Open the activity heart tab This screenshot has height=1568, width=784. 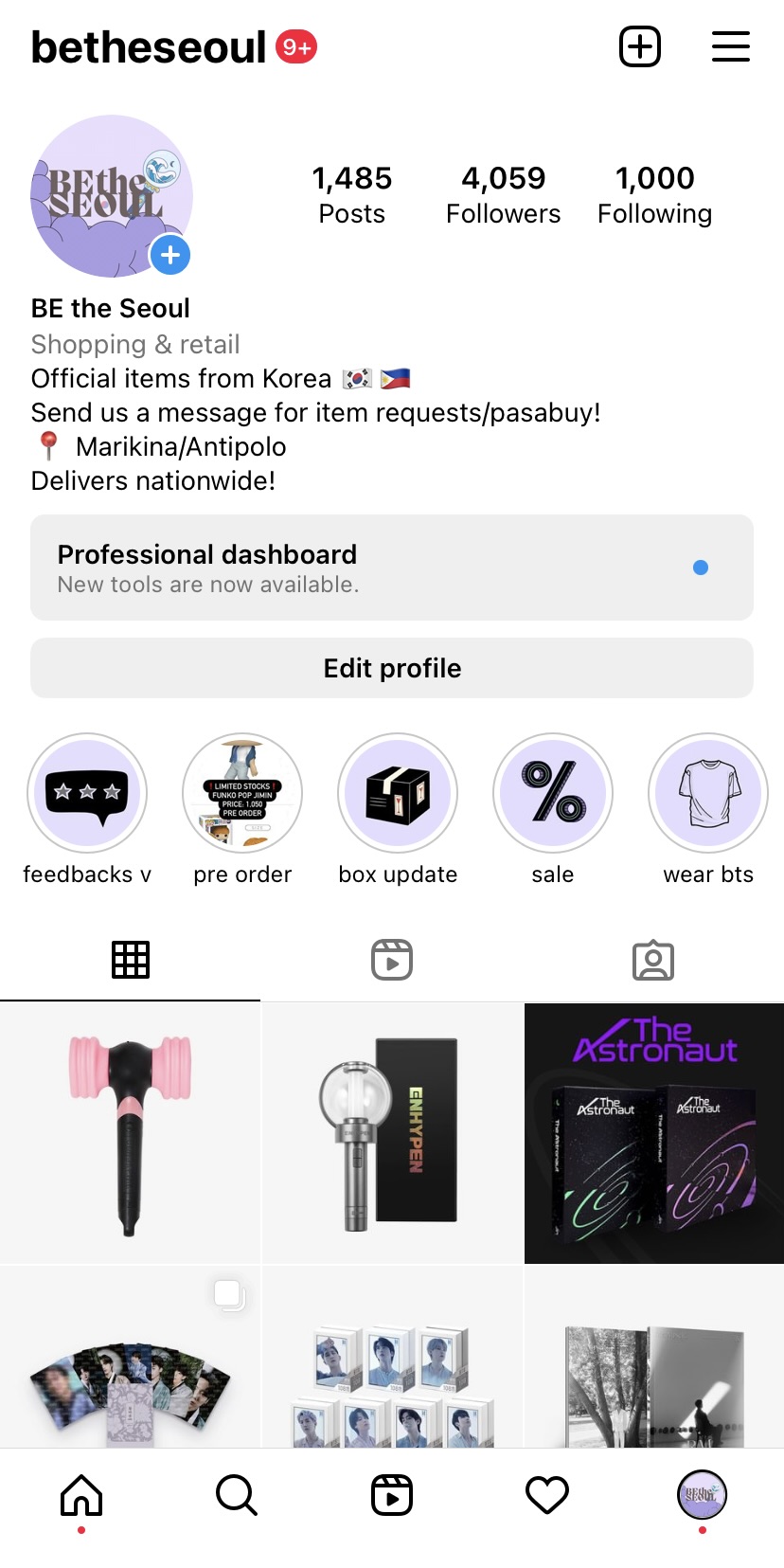(547, 1495)
